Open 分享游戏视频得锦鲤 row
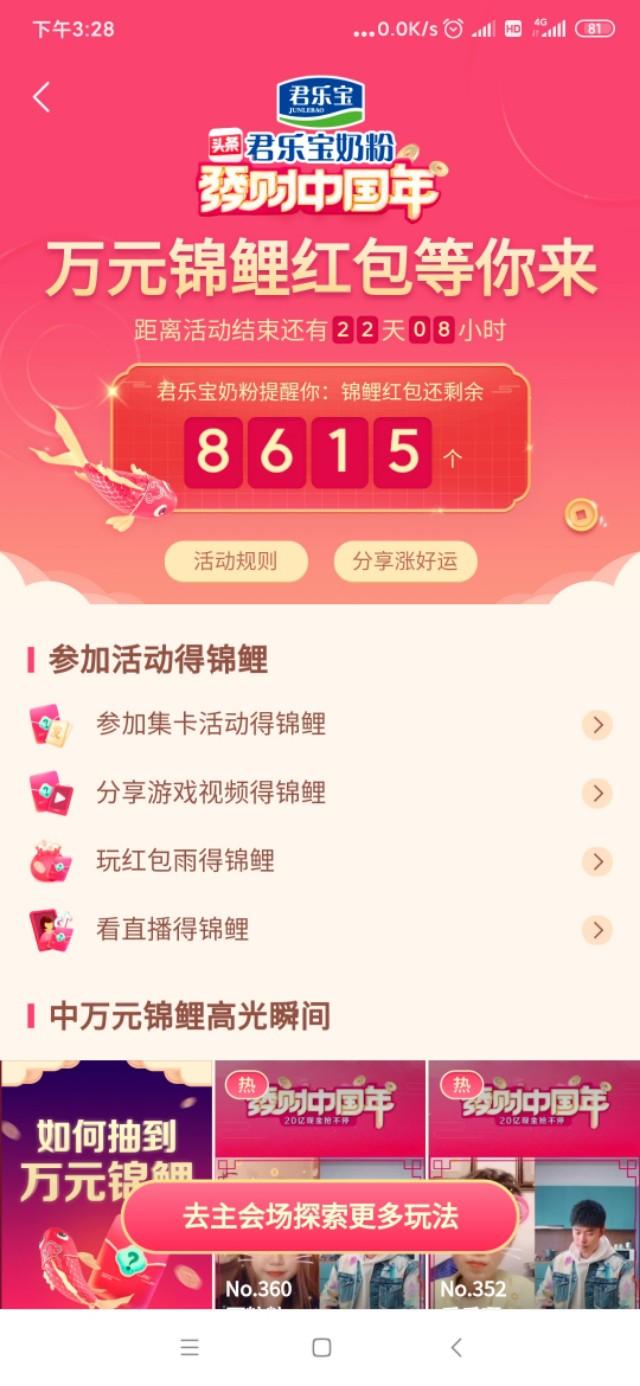 tap(320, 793)
